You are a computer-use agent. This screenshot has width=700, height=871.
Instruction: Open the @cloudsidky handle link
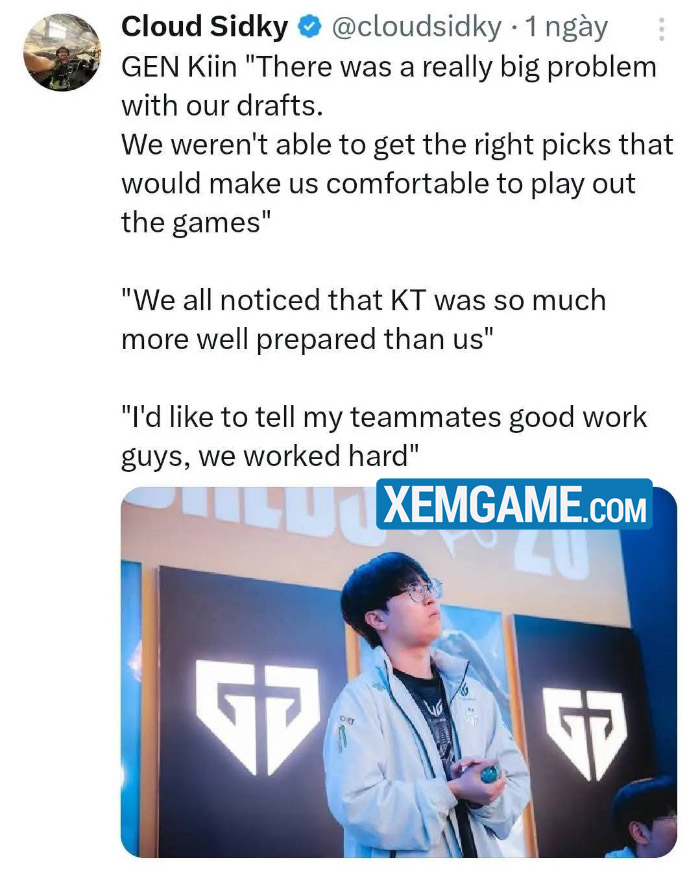pos(415,27)
